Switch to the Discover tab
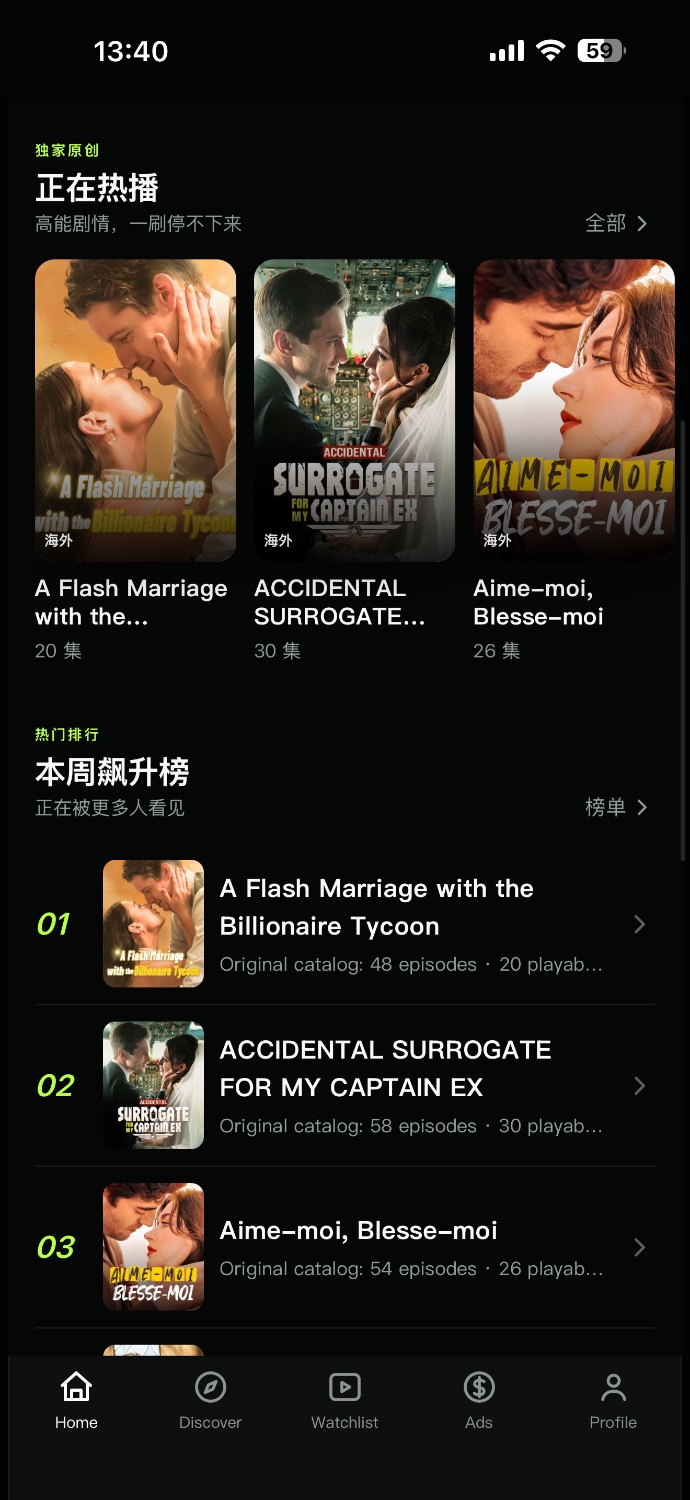This screenshot has width=690, height=1500. (210, 1401)
